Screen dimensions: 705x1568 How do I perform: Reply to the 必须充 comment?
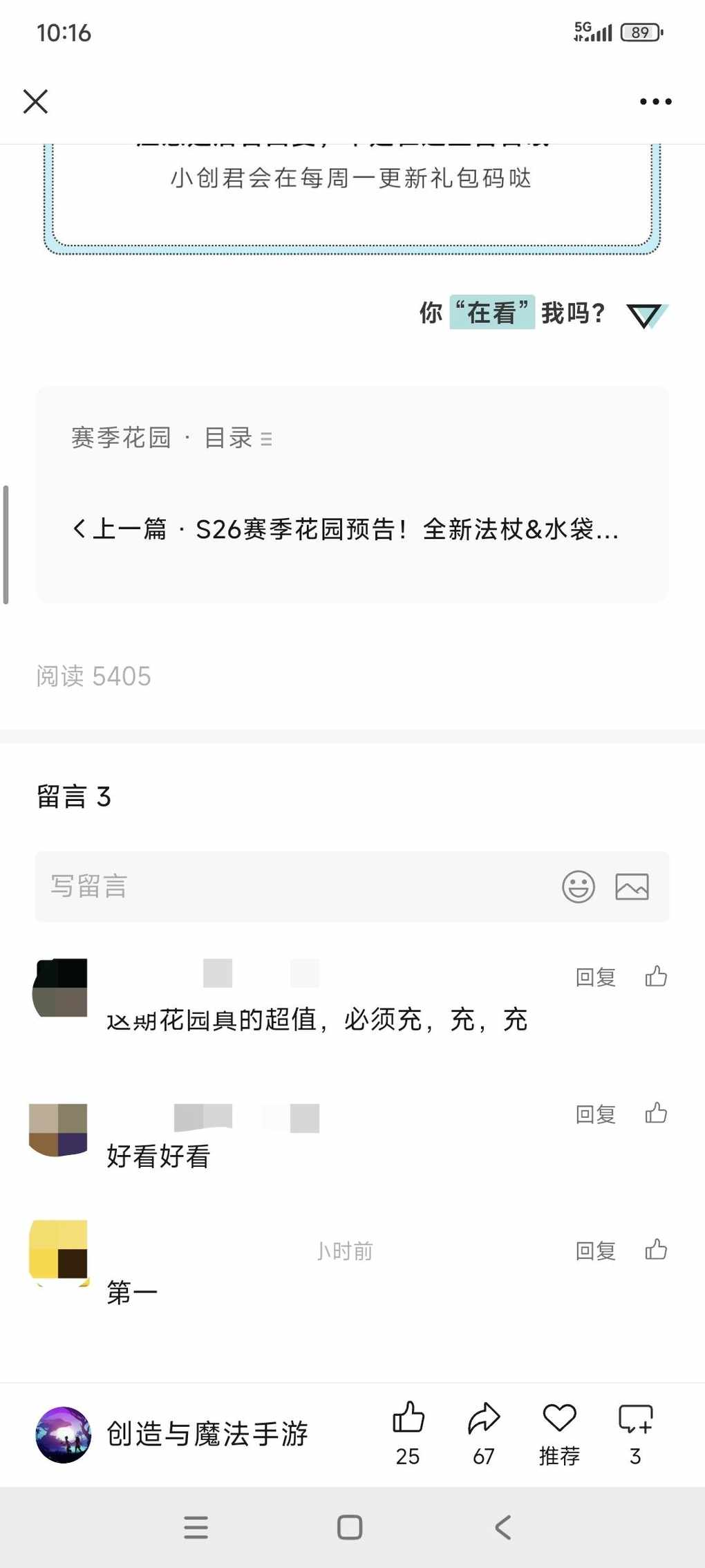(x=595, y=977)
